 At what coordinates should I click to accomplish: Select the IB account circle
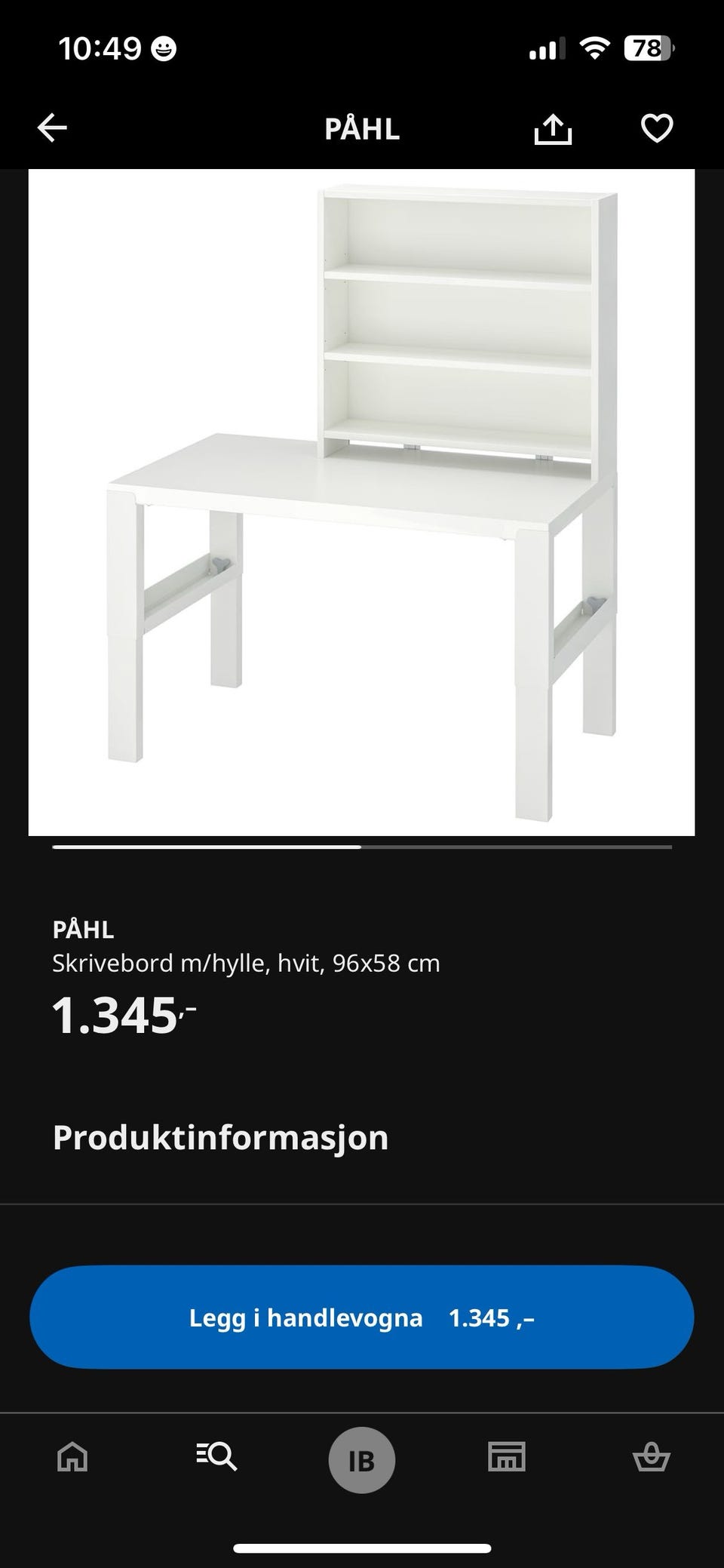(362, 1458)
